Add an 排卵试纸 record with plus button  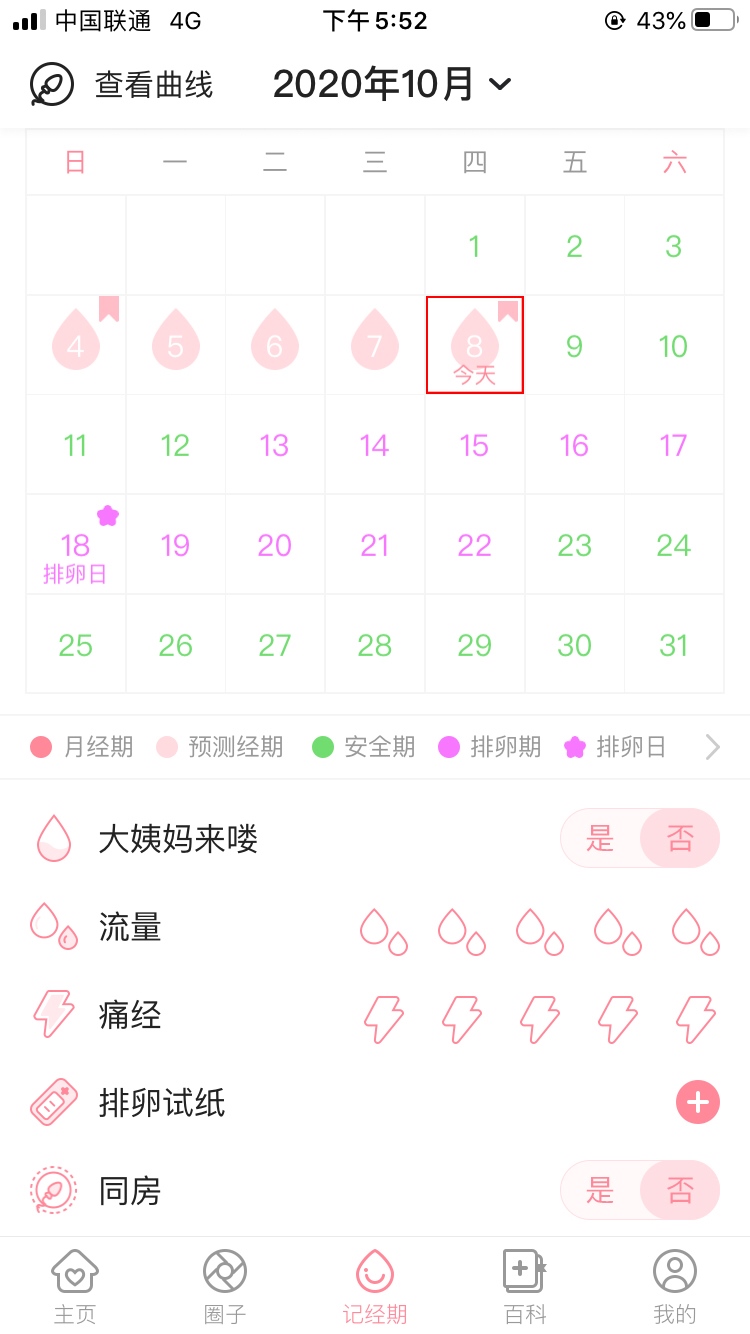click(x=698, y=1103)
